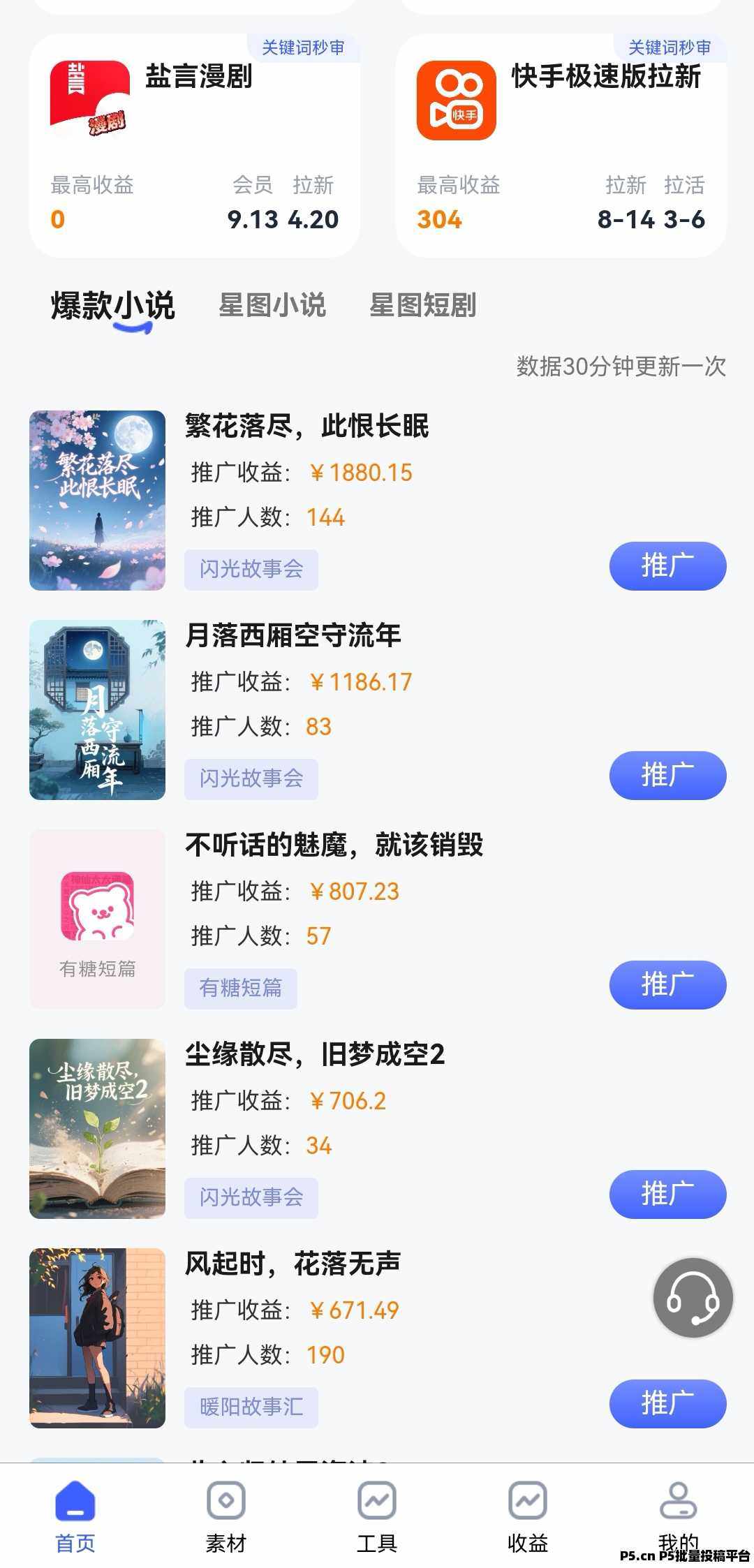The width and height of the screenshot is (754, 1568).
Task: Open the 月落西厢空守流年 book cover
Action: (x=97, y=710)
